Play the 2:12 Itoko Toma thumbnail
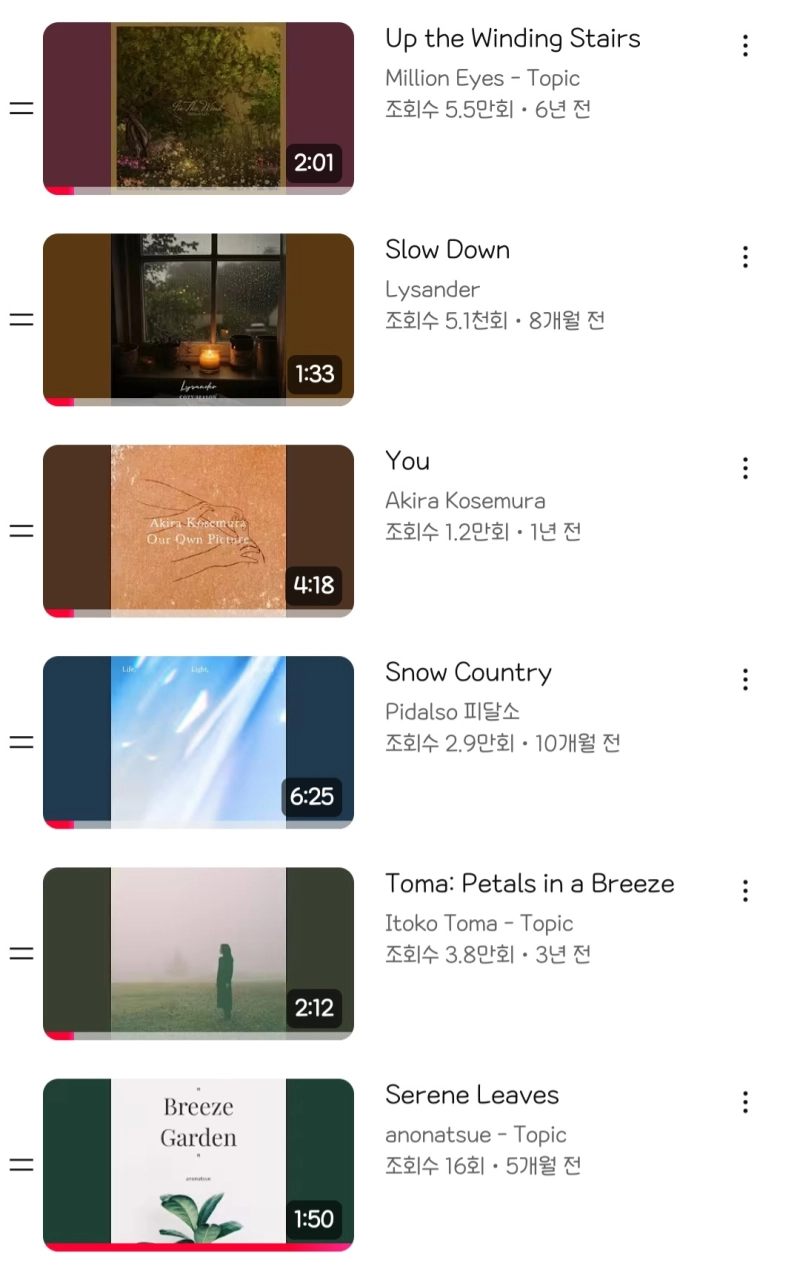This screenshot has width=800, height=1266. (198, 953)
